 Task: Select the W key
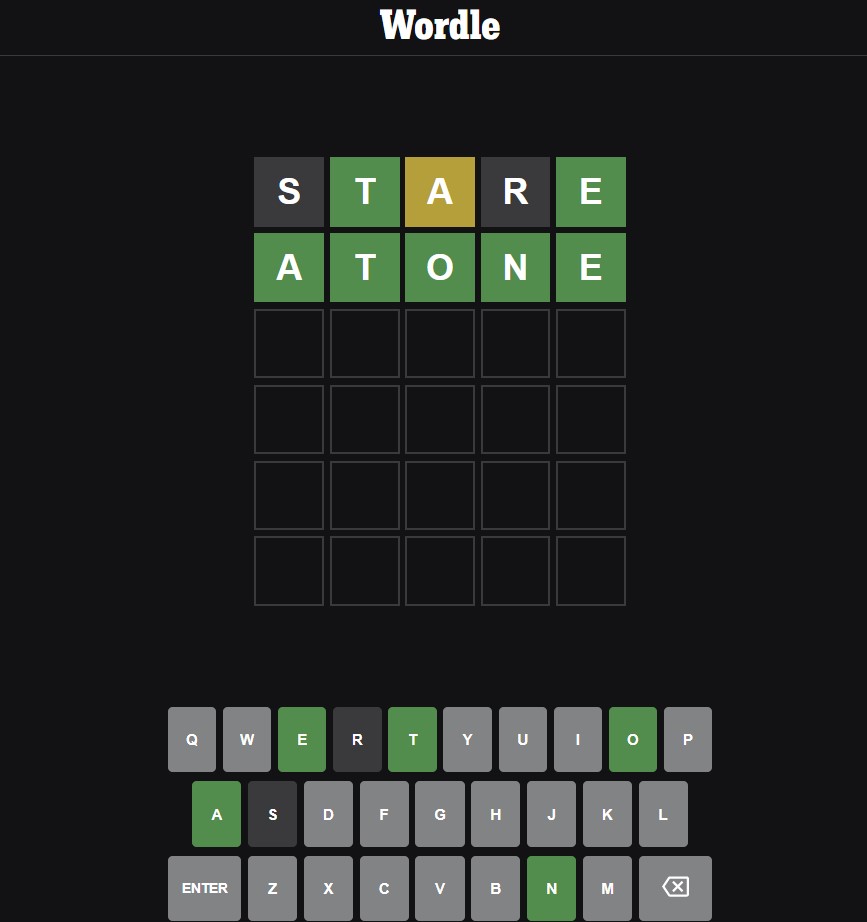[x=247, y=740]
